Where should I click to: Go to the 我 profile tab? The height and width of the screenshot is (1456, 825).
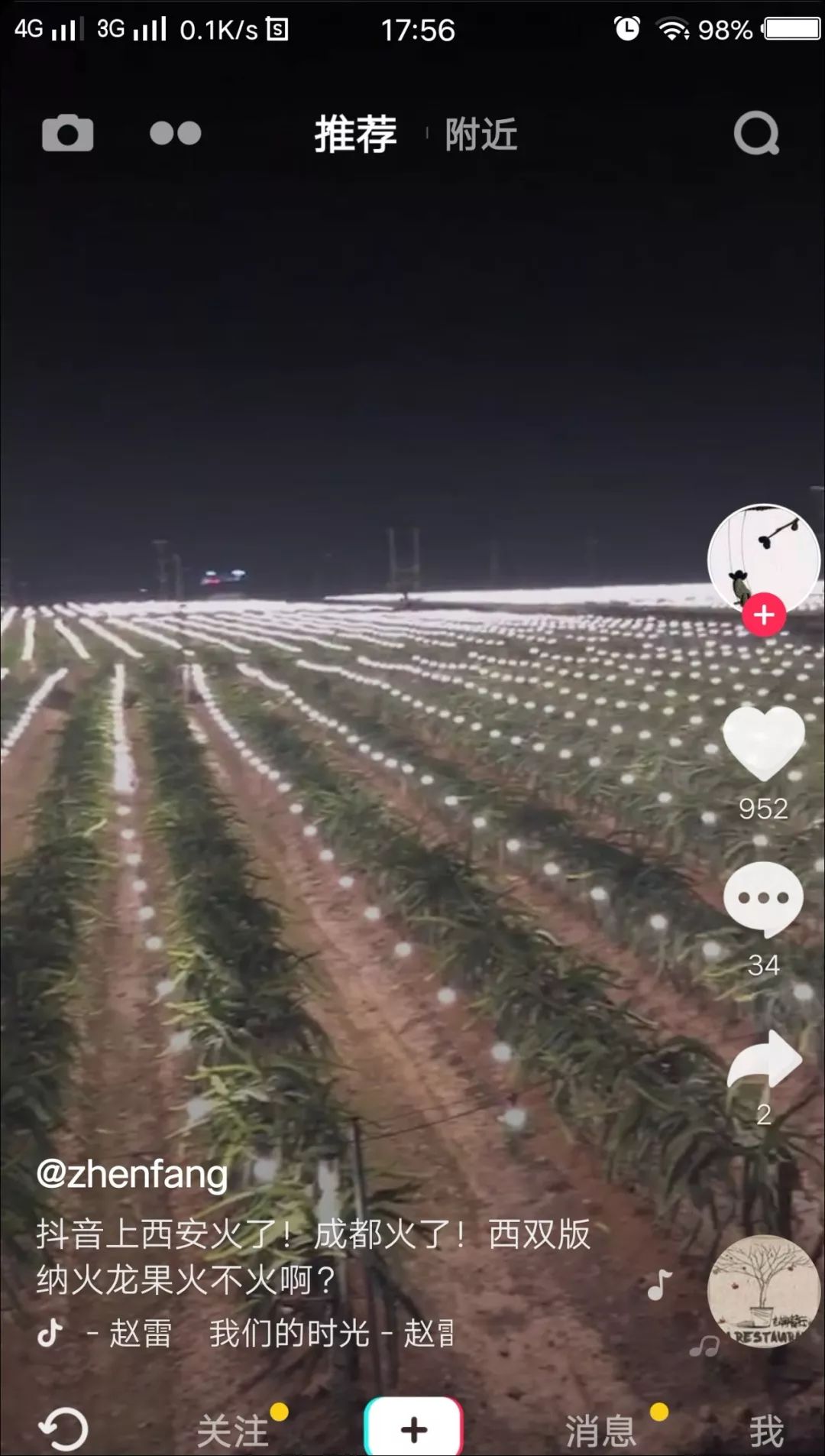[x=766, y=1431]
